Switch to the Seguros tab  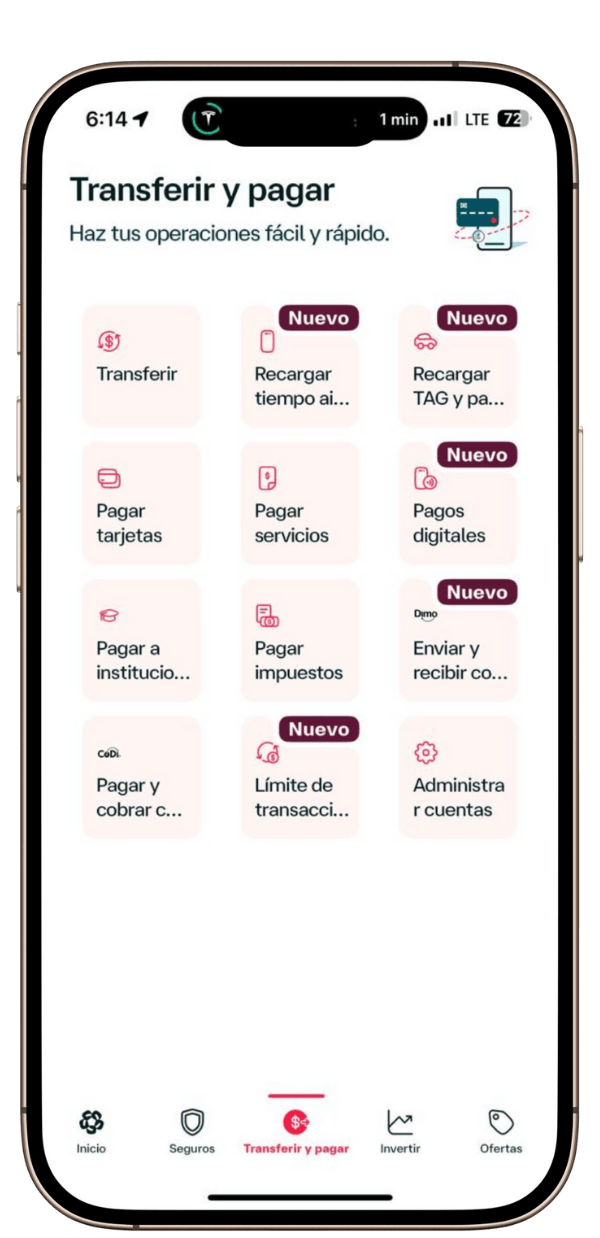point(191,1131)
